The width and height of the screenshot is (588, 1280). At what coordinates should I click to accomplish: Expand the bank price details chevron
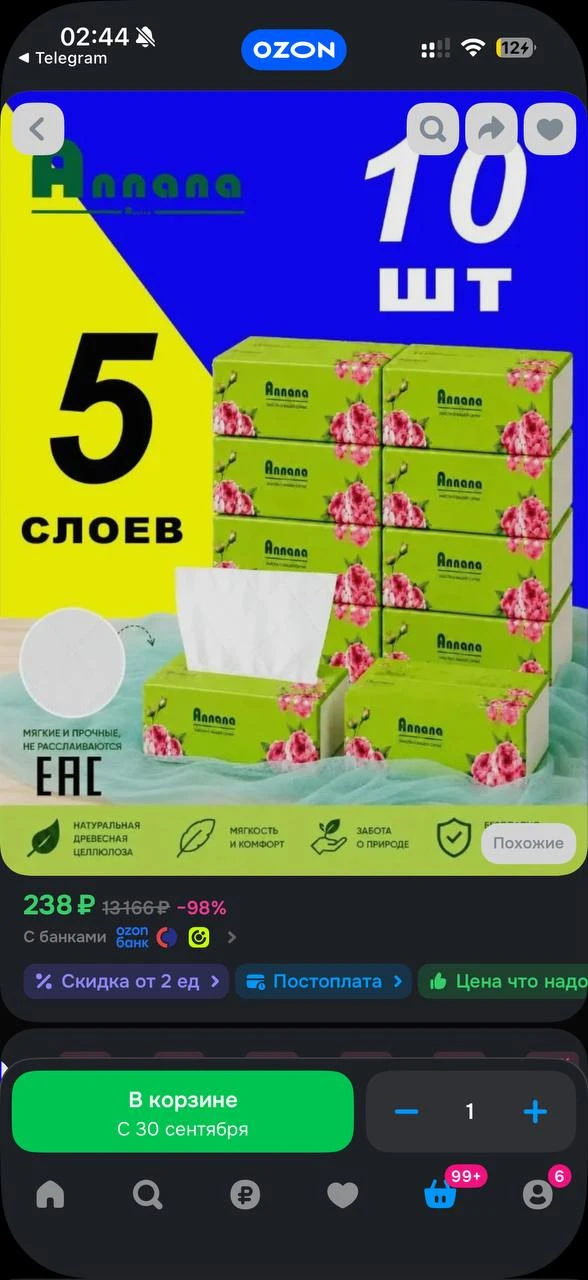click(232, 937)
